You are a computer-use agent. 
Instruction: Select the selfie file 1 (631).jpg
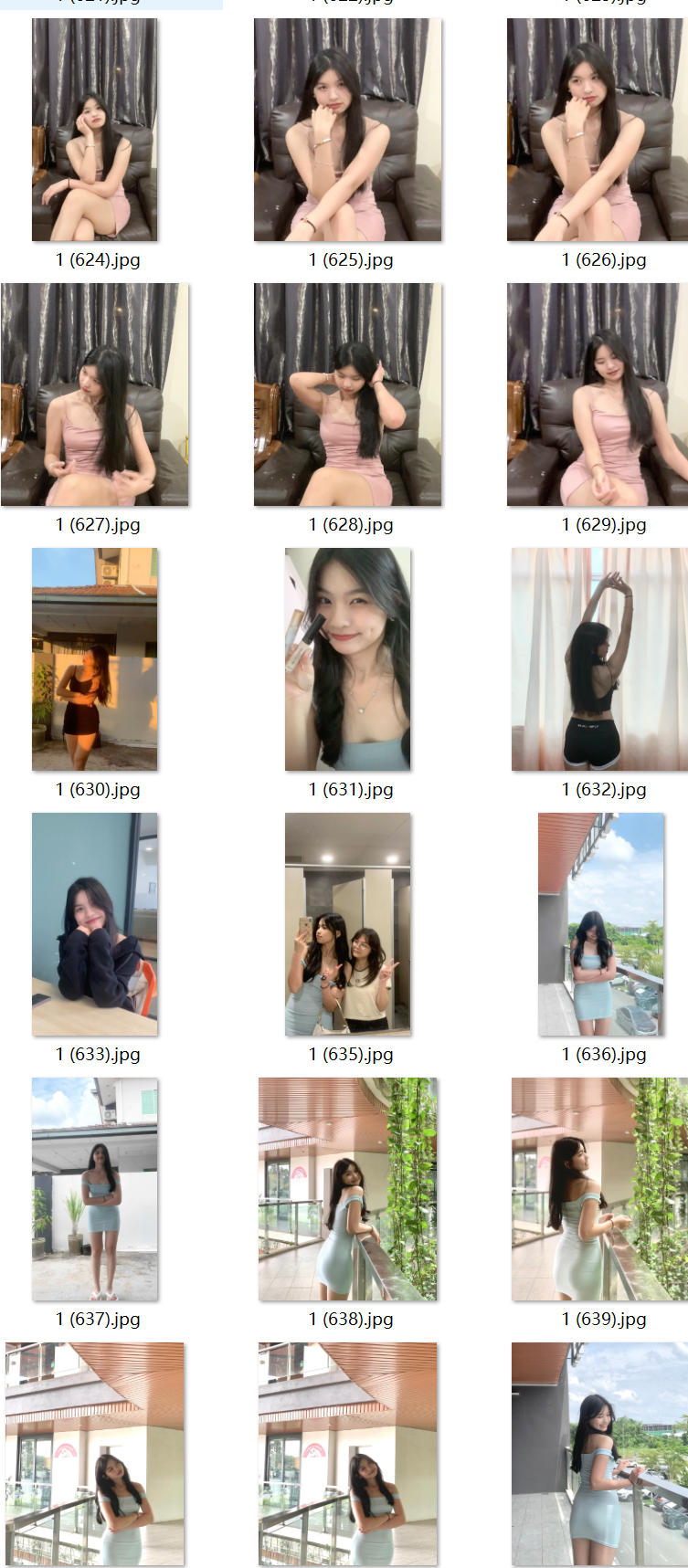(347, 659)
